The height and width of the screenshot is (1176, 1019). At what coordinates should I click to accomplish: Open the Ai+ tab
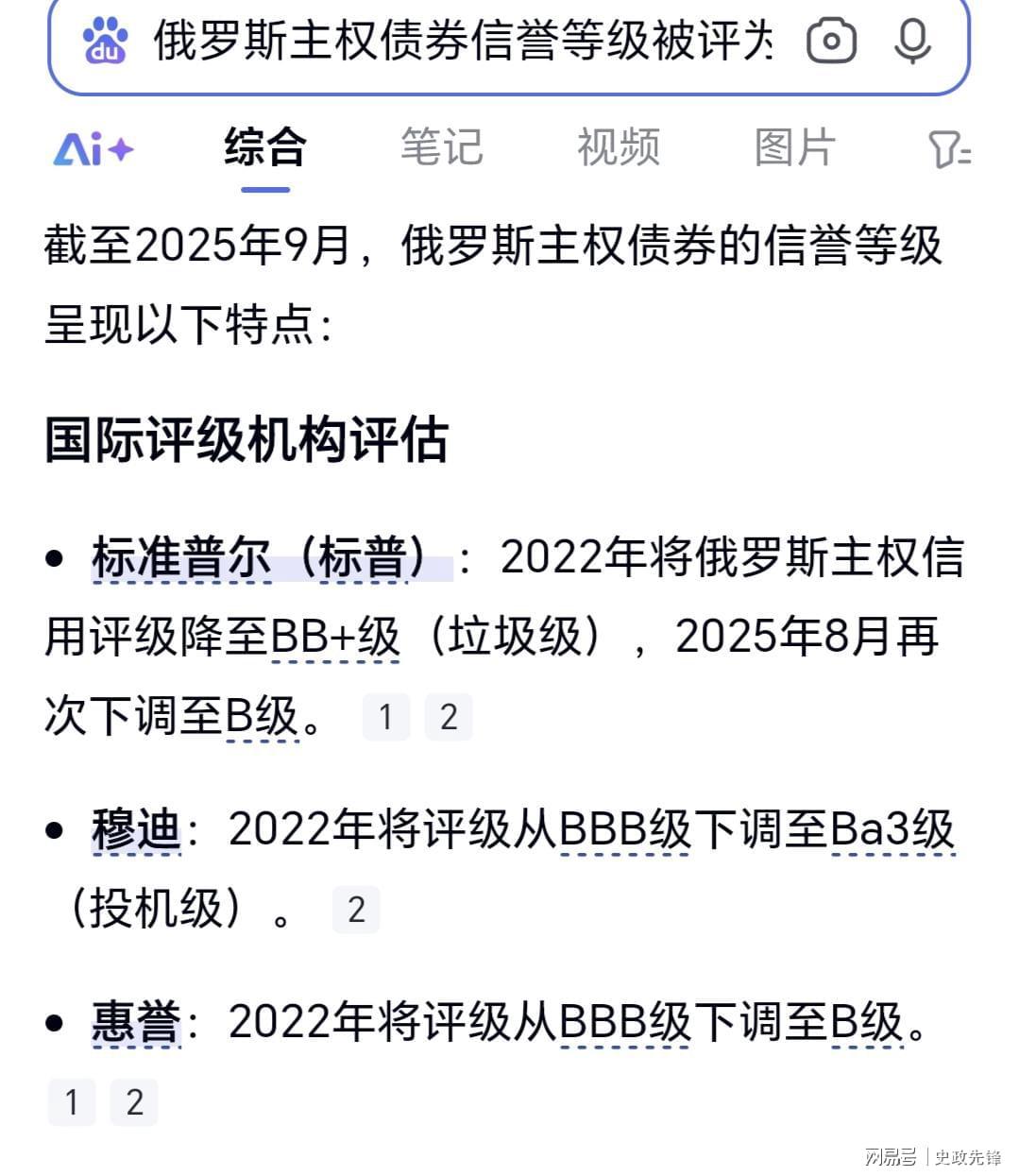click(93, 149)
